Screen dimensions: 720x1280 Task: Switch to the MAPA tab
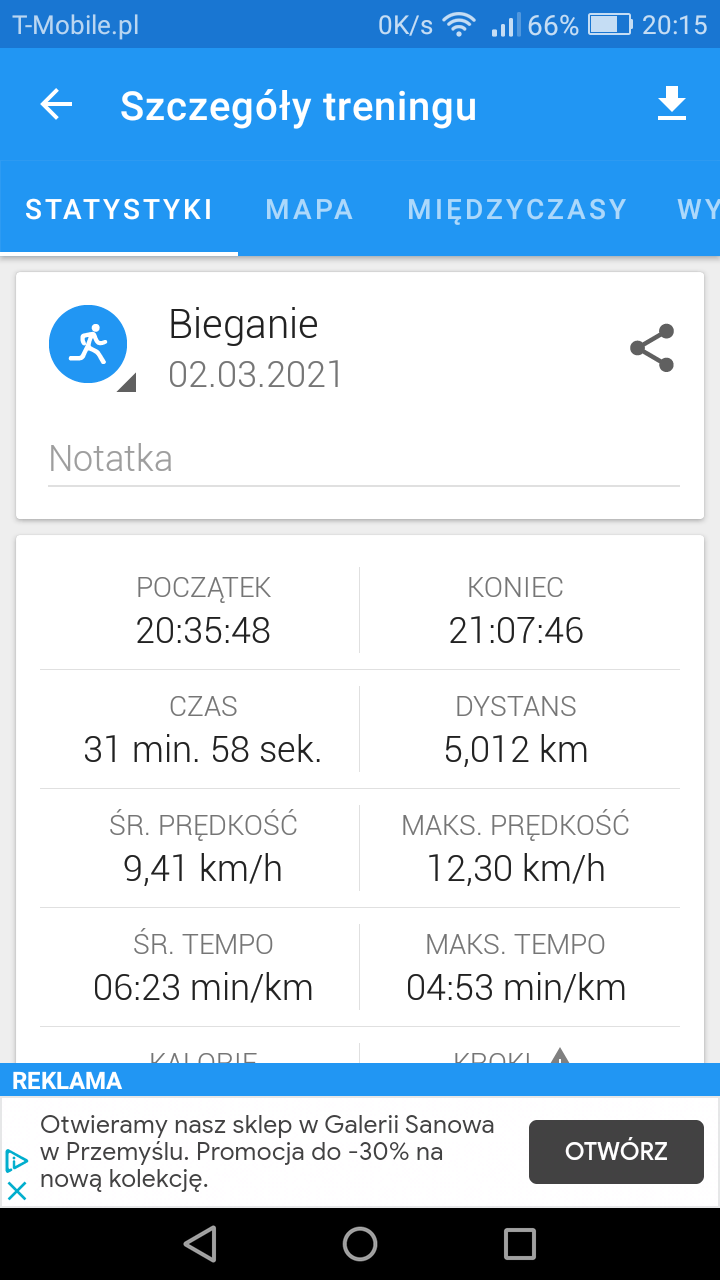310,209
